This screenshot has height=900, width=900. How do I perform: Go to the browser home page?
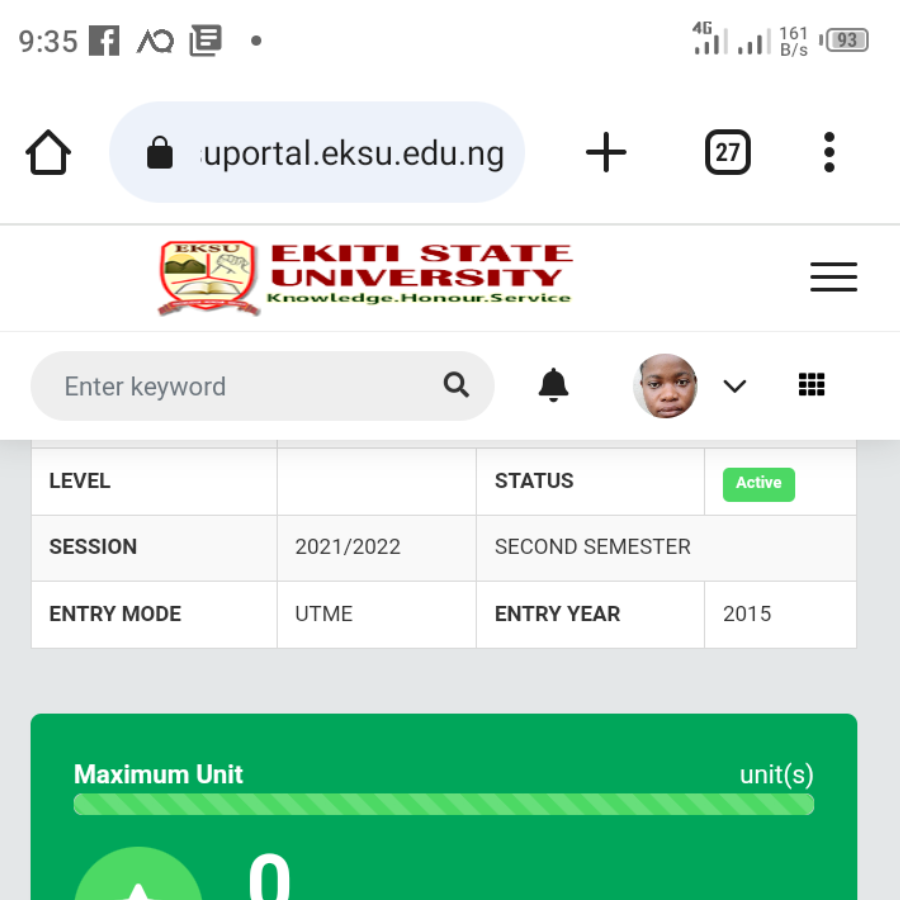point(48,153)
